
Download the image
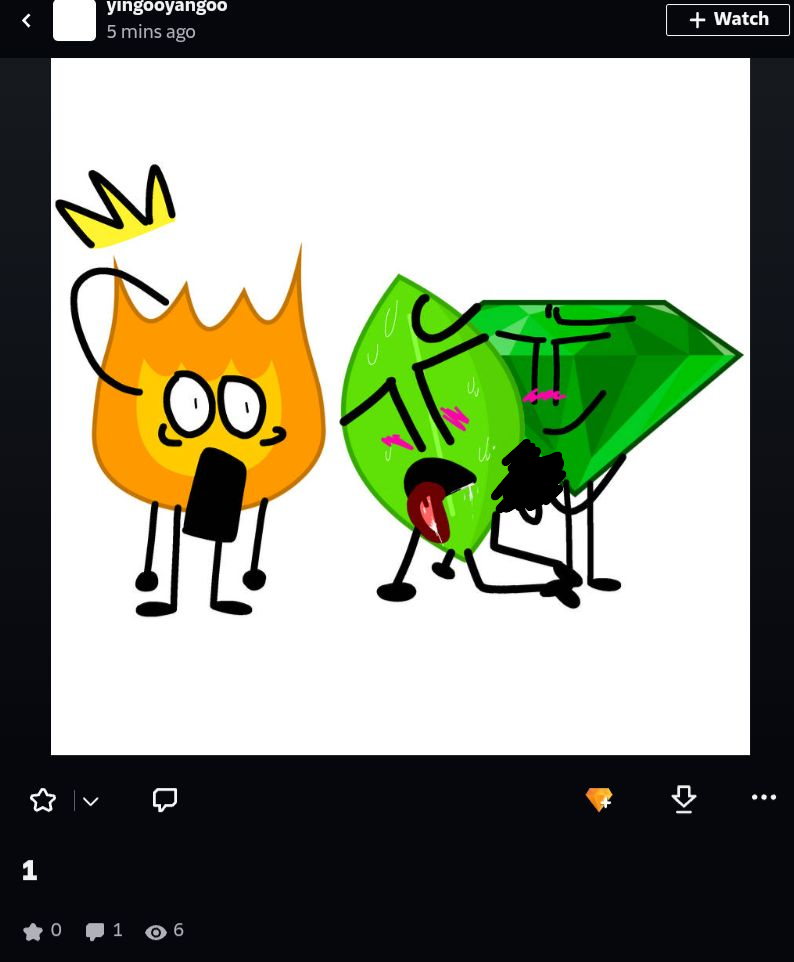click(x=684, y=799)
